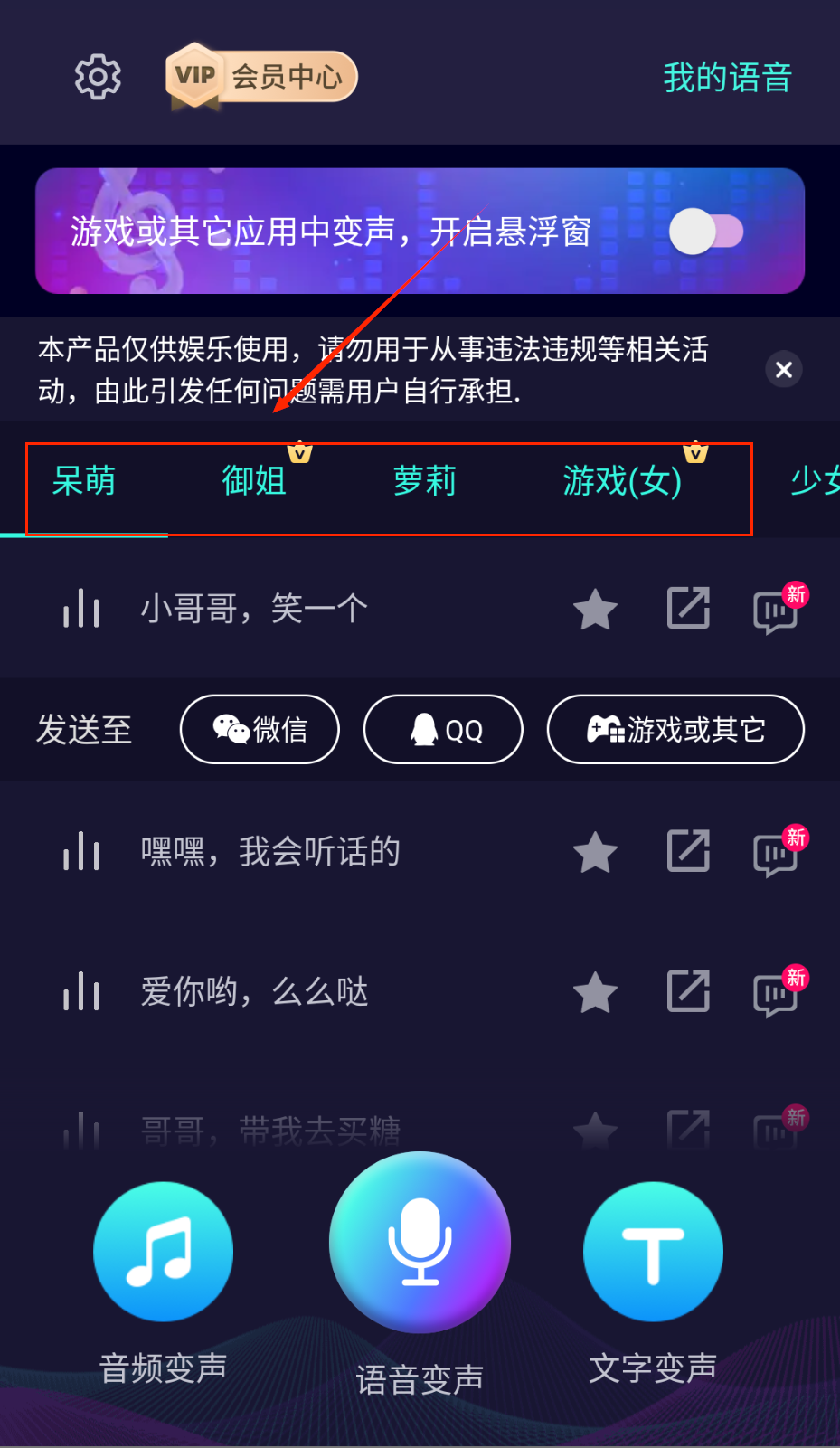Open 音频变声
840x1448 pixels.
(163, 1252)
